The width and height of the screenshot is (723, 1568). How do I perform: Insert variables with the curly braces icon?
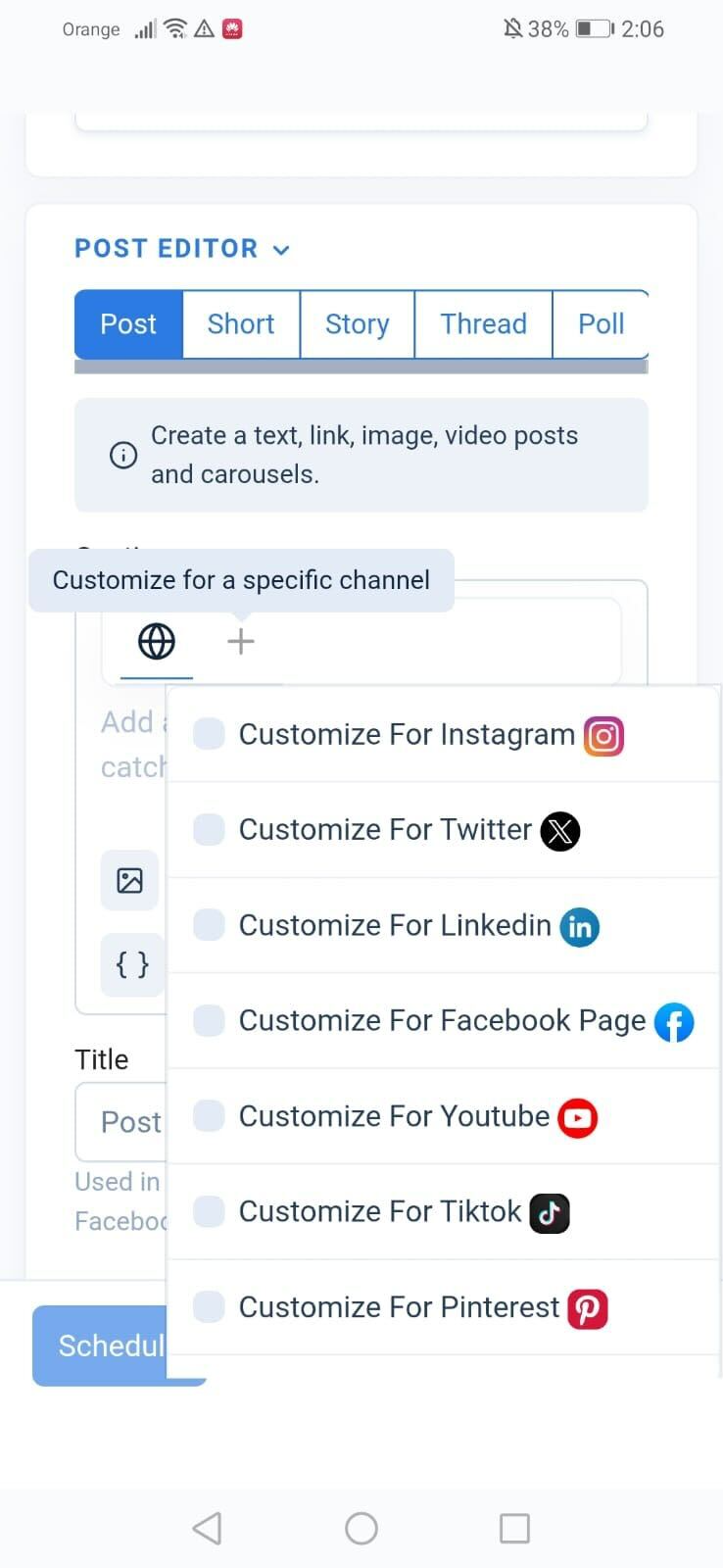point(131,965)
